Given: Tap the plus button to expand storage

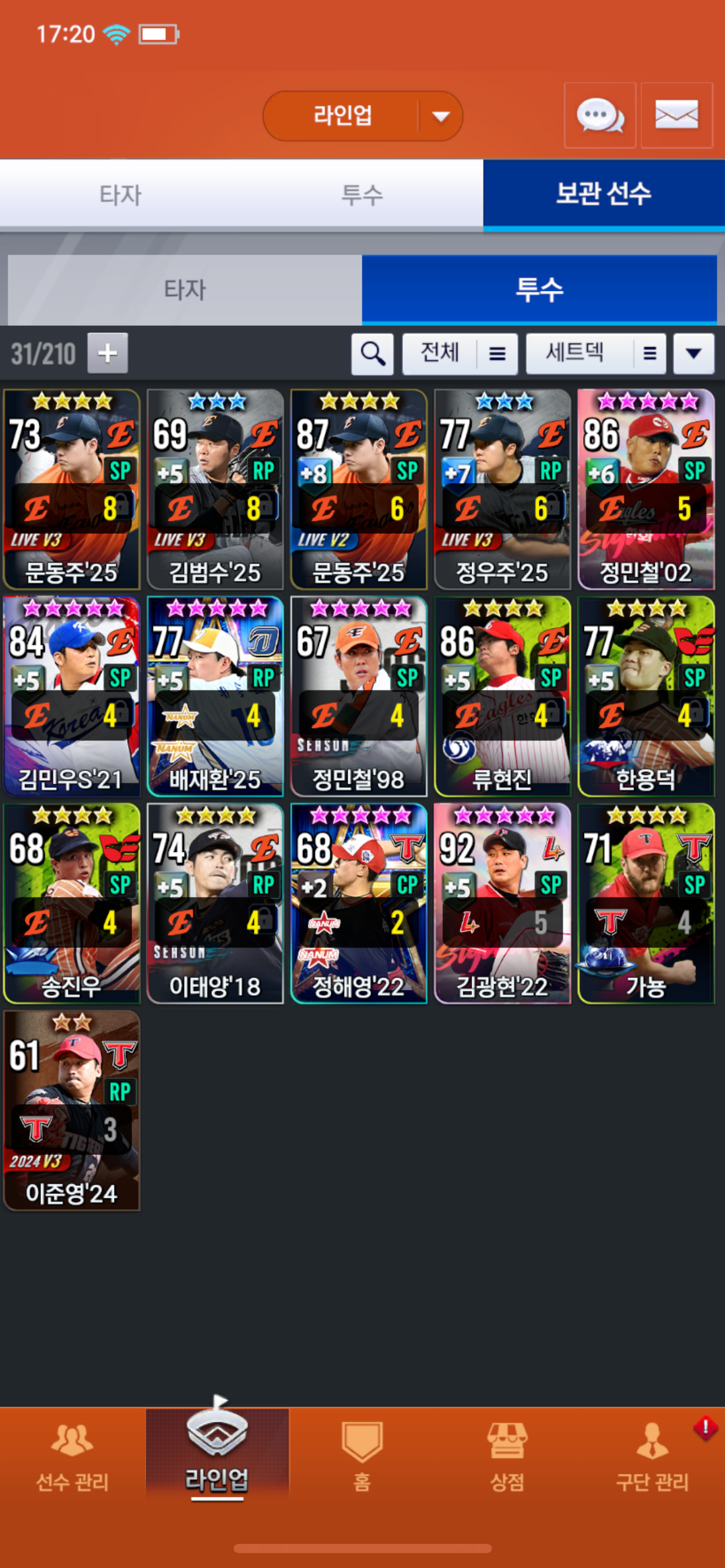Looking at the screenshot, I should click(108, 353).
